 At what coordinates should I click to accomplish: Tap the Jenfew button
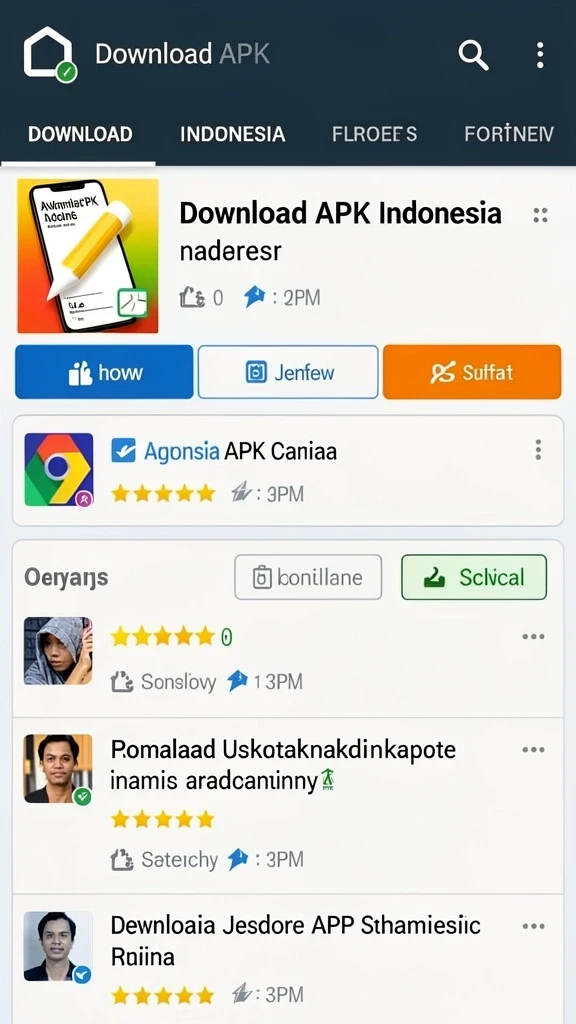click(288, 372)
